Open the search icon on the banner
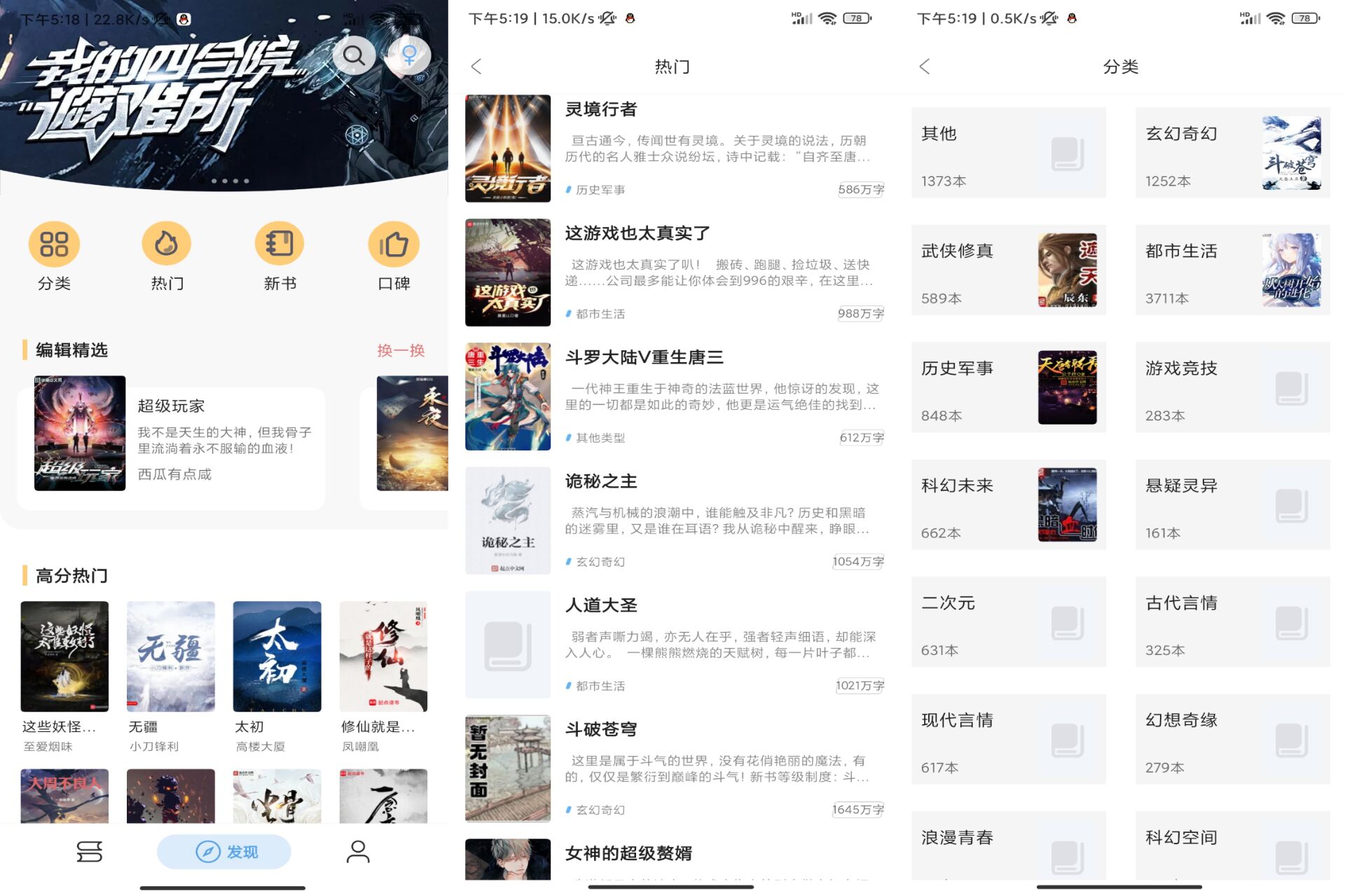Image resolution: width=1345 pixels, height=896 pixels. pyautogui.click(x=354, y=55)
